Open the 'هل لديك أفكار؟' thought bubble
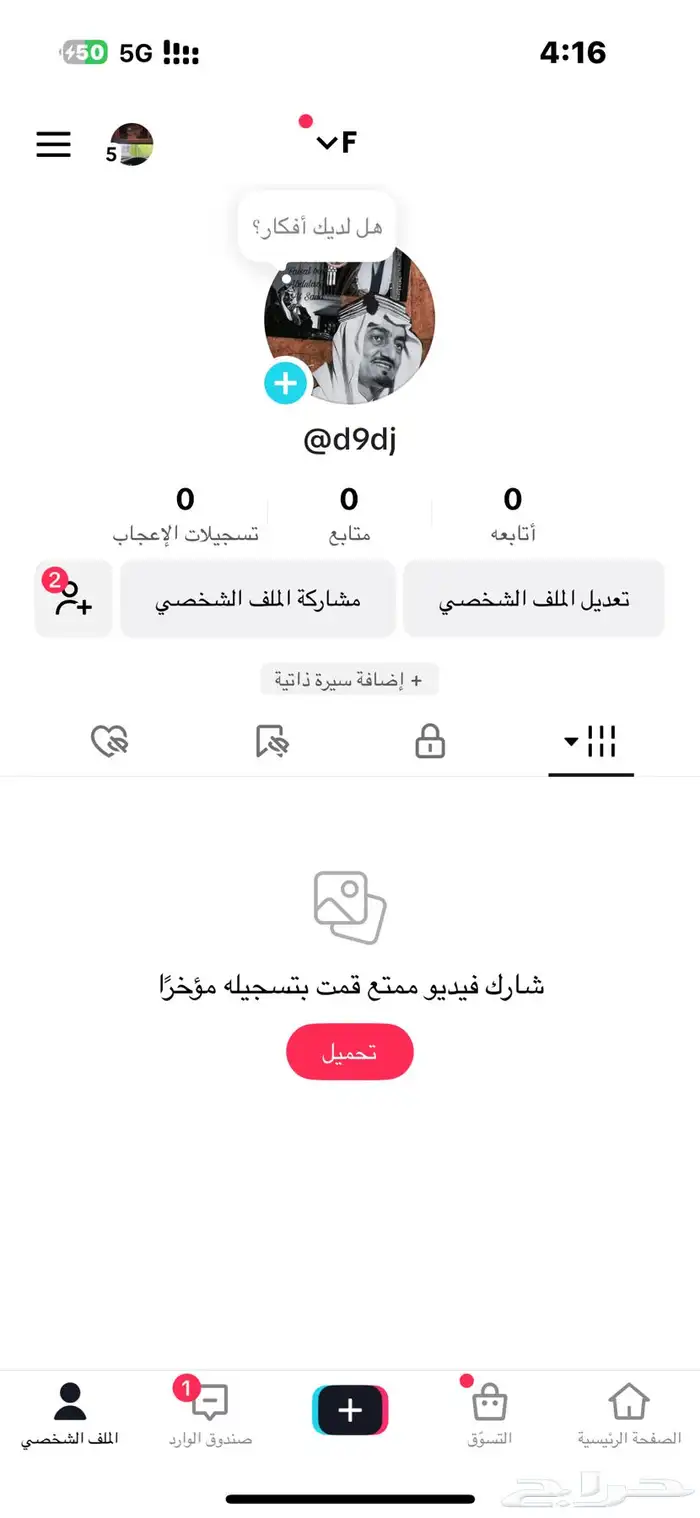 (316, 227)
